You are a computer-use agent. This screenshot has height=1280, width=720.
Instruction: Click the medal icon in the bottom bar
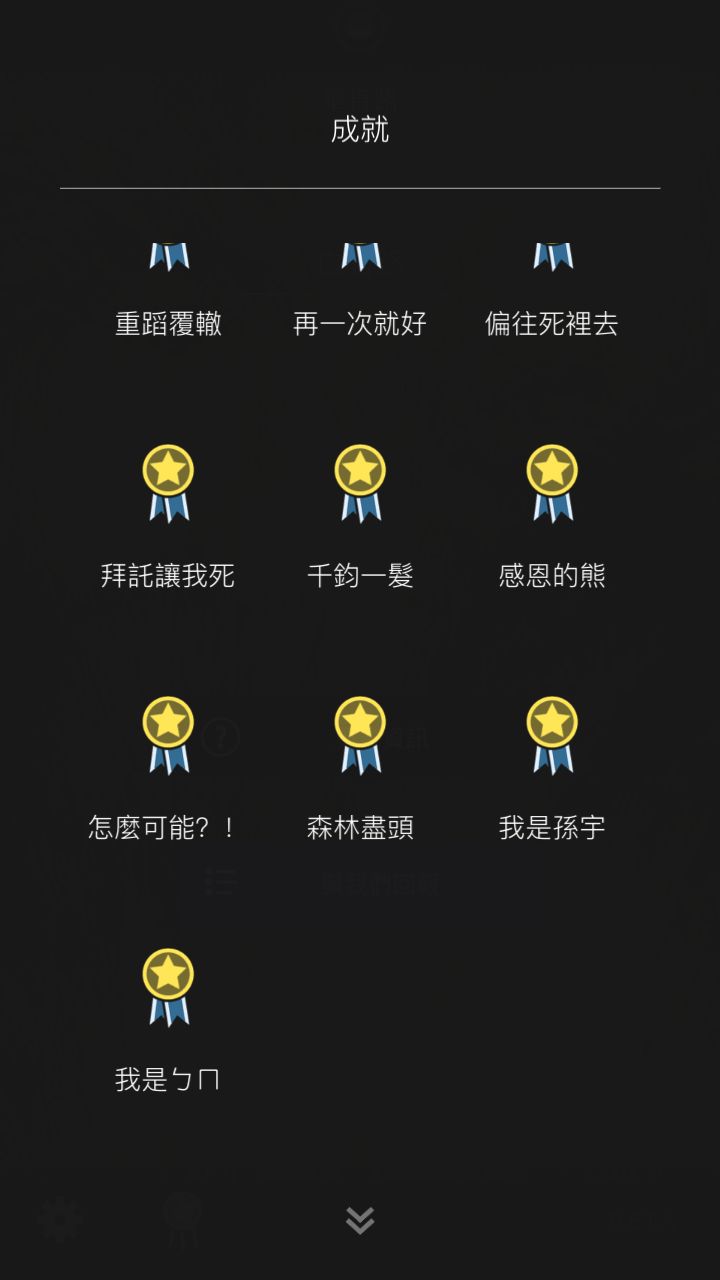[182, 1218]
